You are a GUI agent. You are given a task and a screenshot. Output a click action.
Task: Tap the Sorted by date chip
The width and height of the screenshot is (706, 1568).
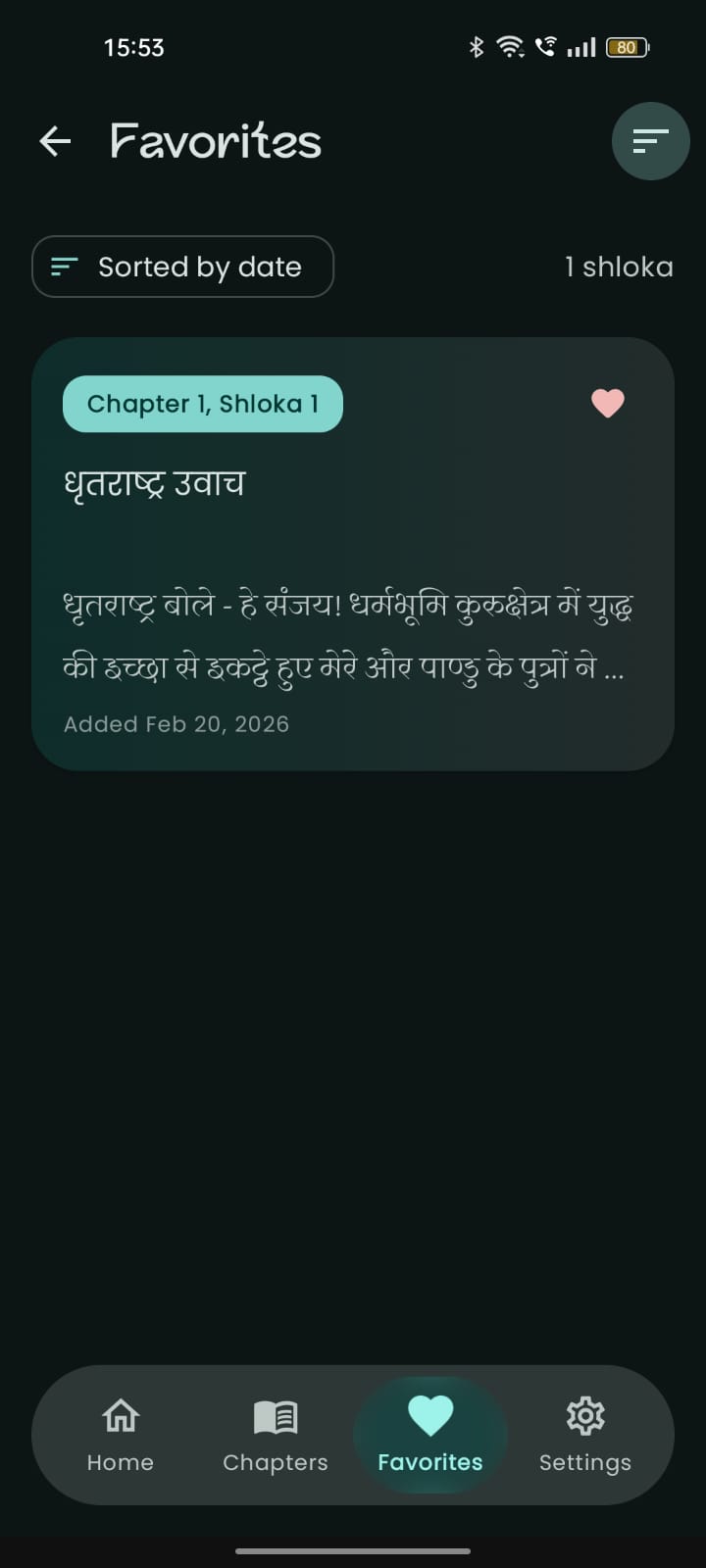coord(183,267)
